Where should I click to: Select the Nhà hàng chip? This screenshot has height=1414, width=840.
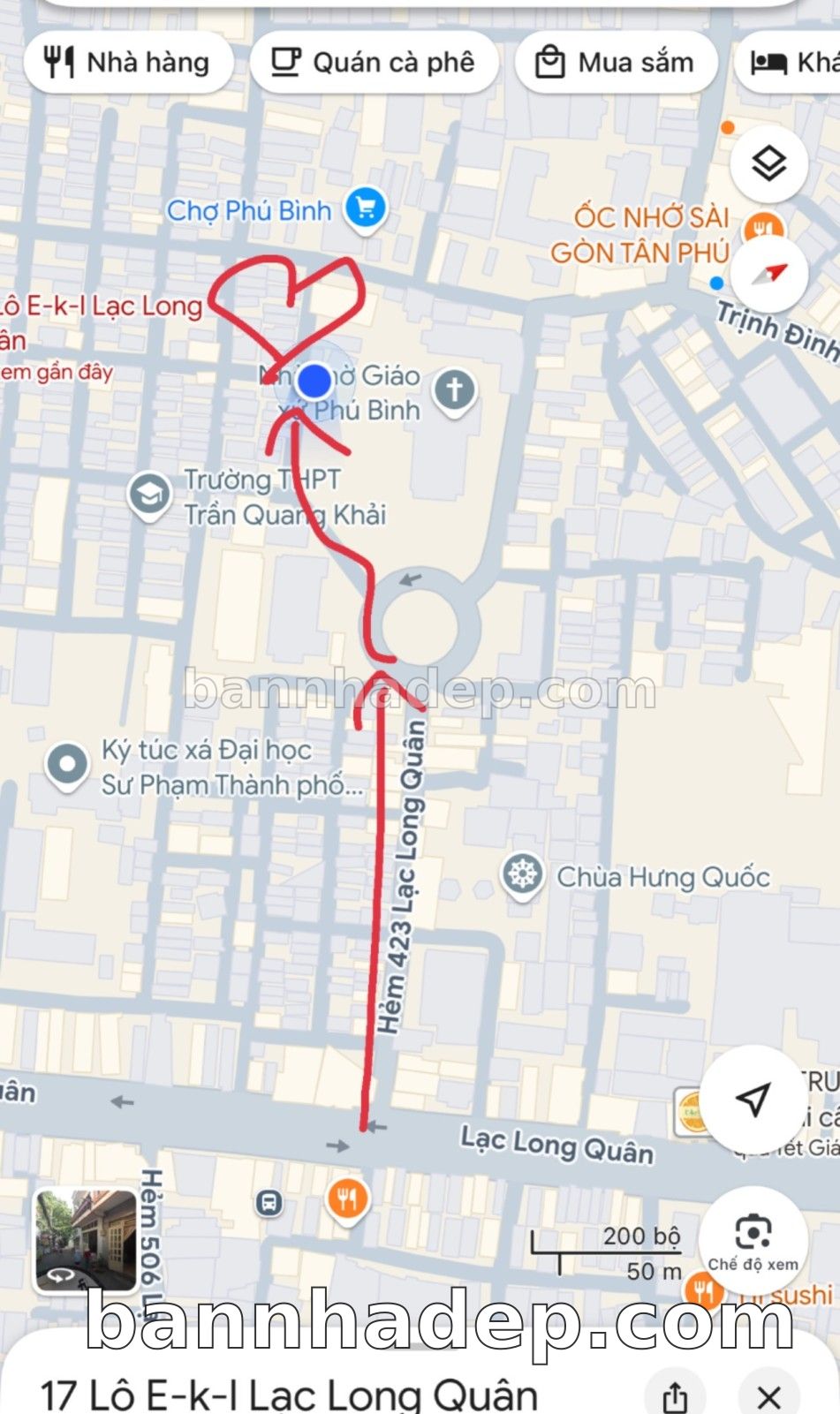(x=129, y=63)
